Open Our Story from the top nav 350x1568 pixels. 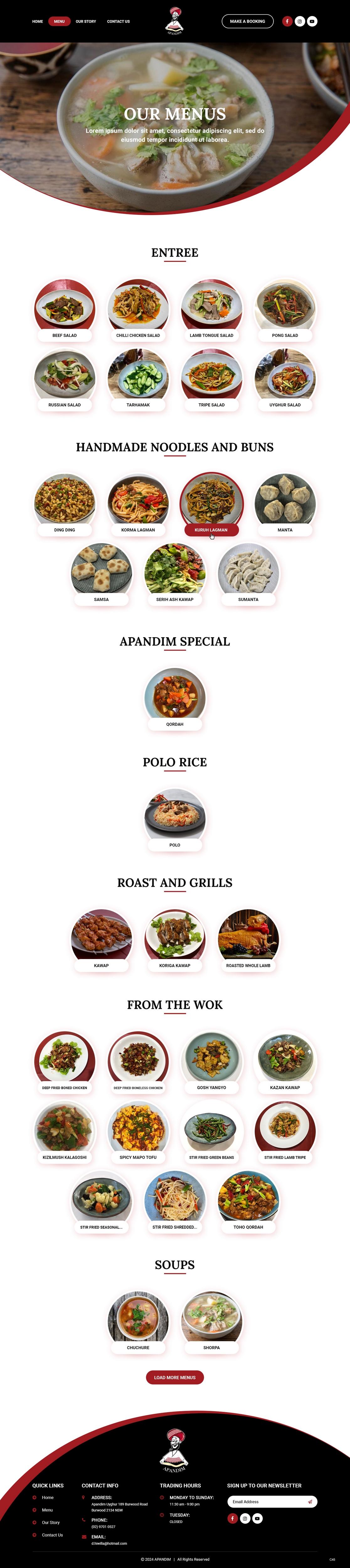[86, 21]
